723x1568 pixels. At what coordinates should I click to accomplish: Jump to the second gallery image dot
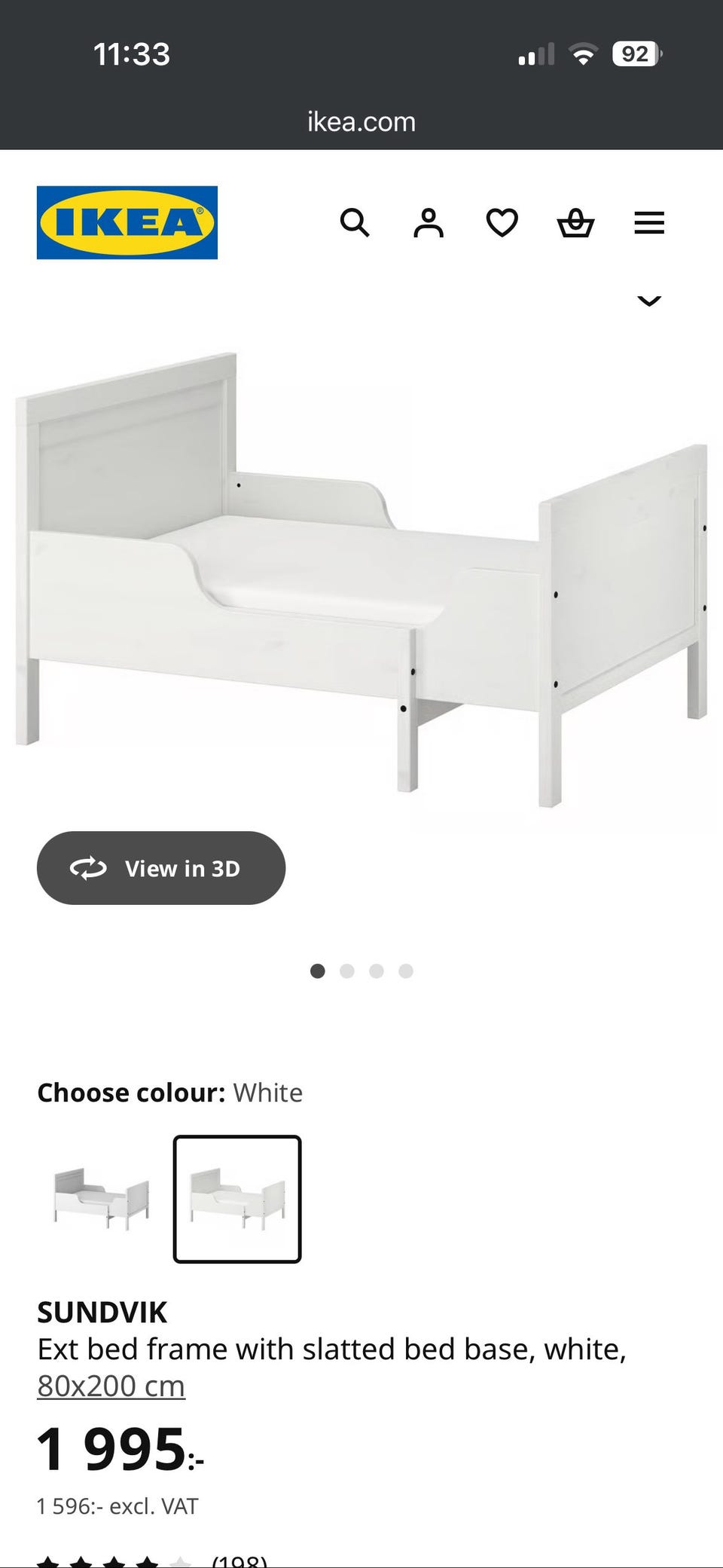(347, 971)
